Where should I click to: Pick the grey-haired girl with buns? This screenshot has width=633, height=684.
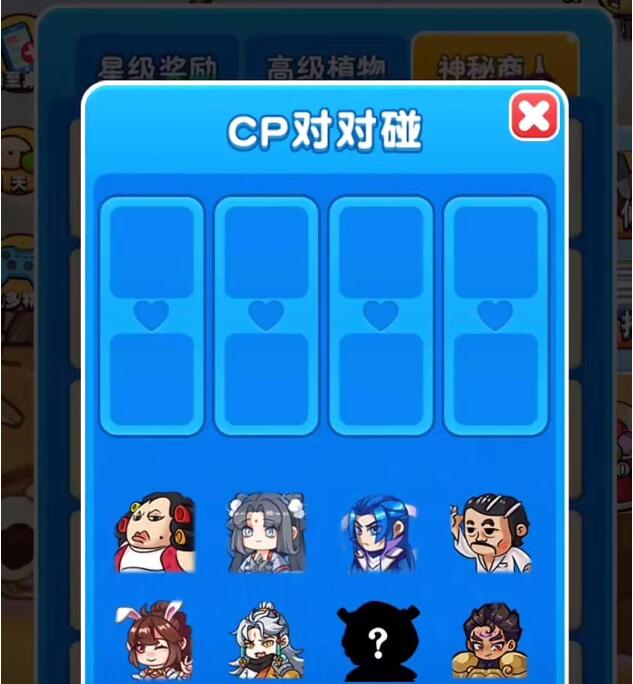click(x=265, y=532)
